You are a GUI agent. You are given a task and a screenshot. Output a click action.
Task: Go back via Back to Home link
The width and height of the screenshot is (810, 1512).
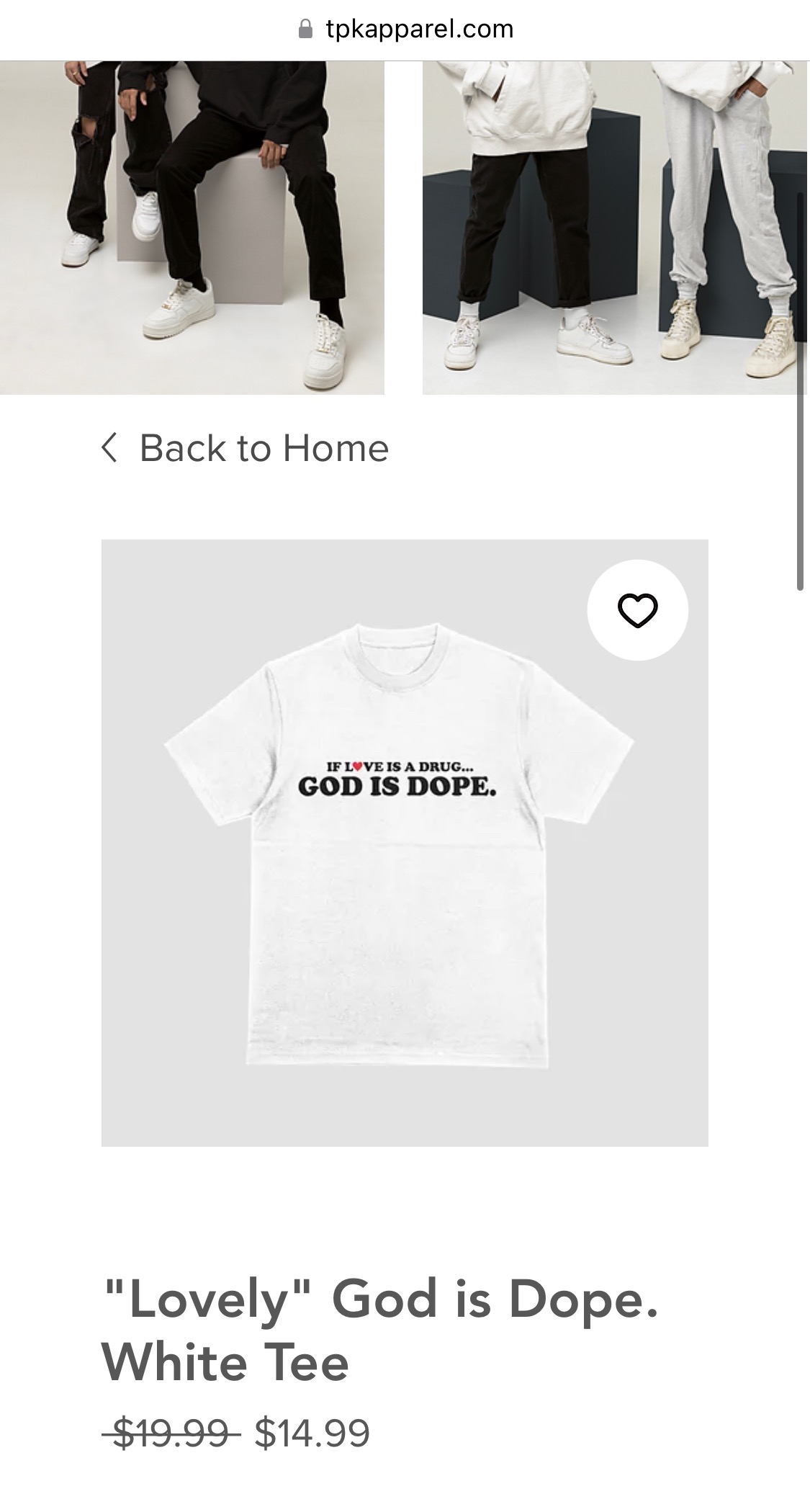click(245, 448)
